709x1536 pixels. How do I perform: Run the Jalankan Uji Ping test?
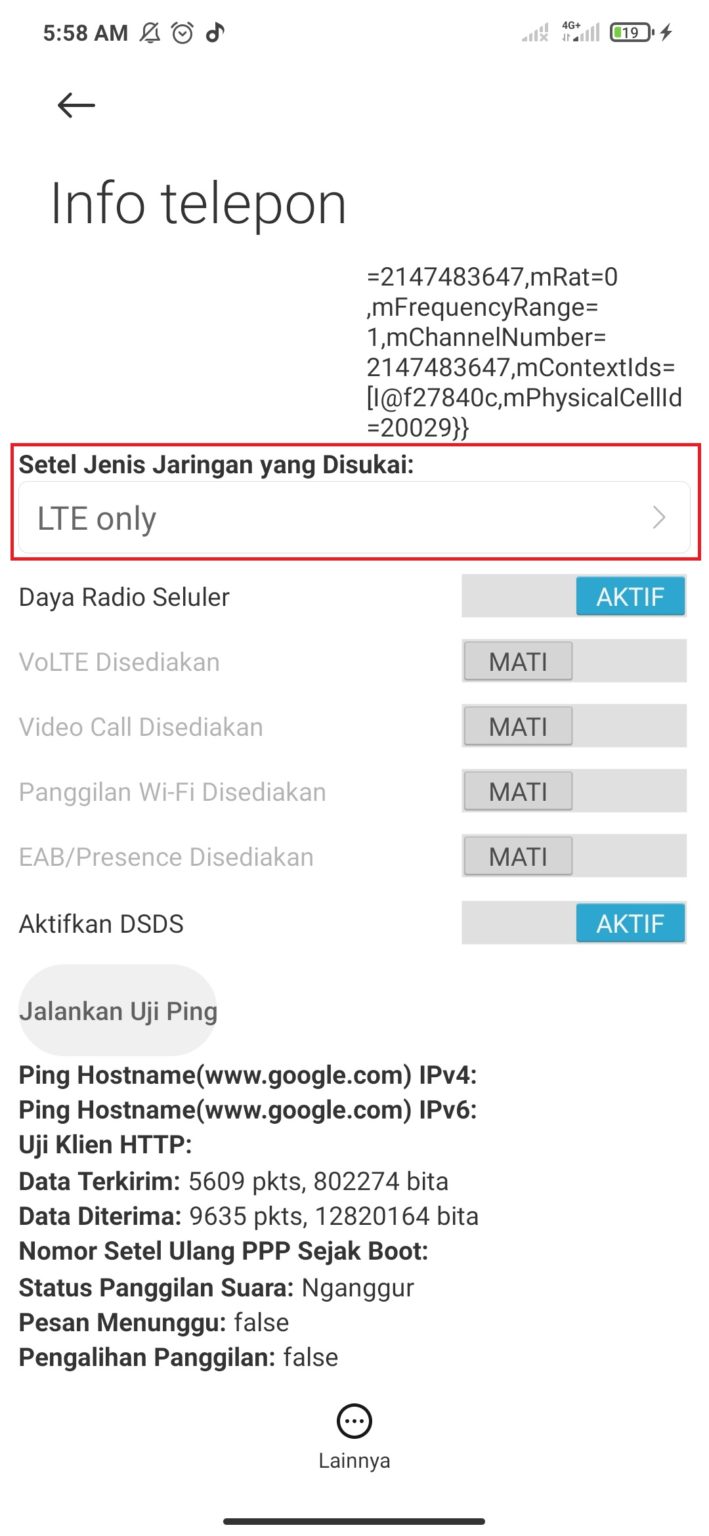click(118, 1010)
